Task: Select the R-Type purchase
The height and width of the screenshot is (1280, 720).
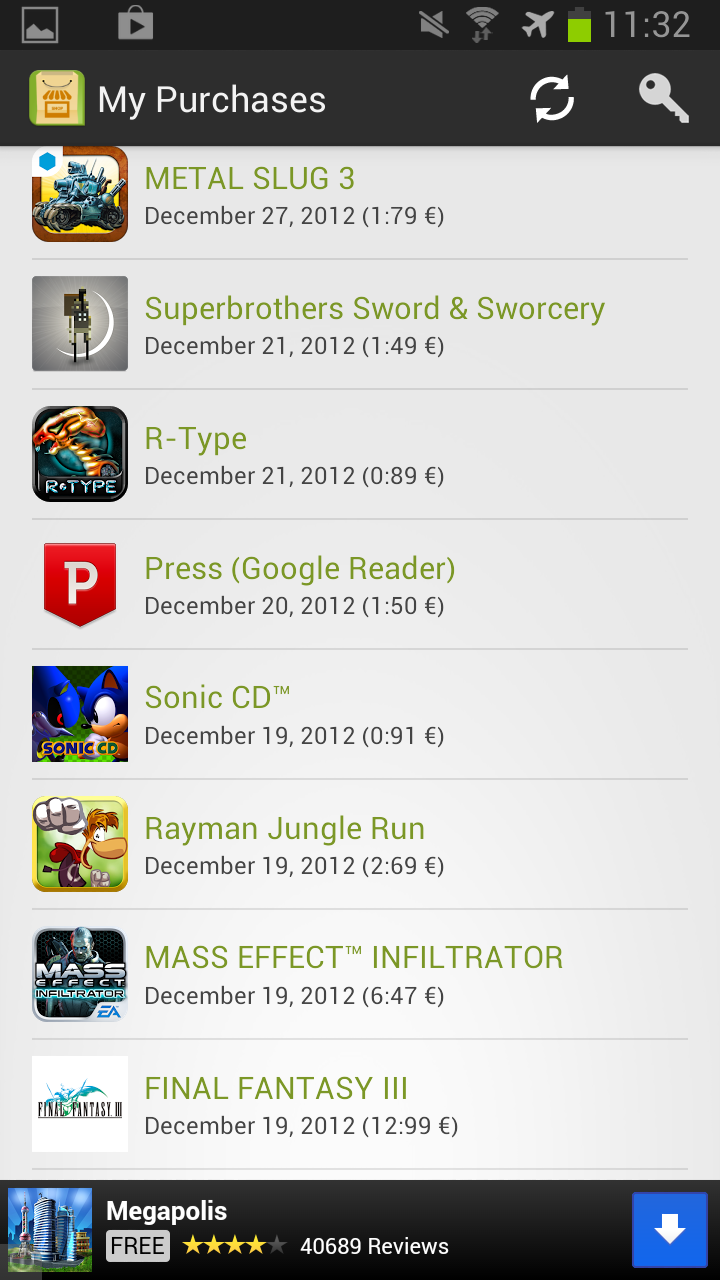Action: [x=360, y=454]
